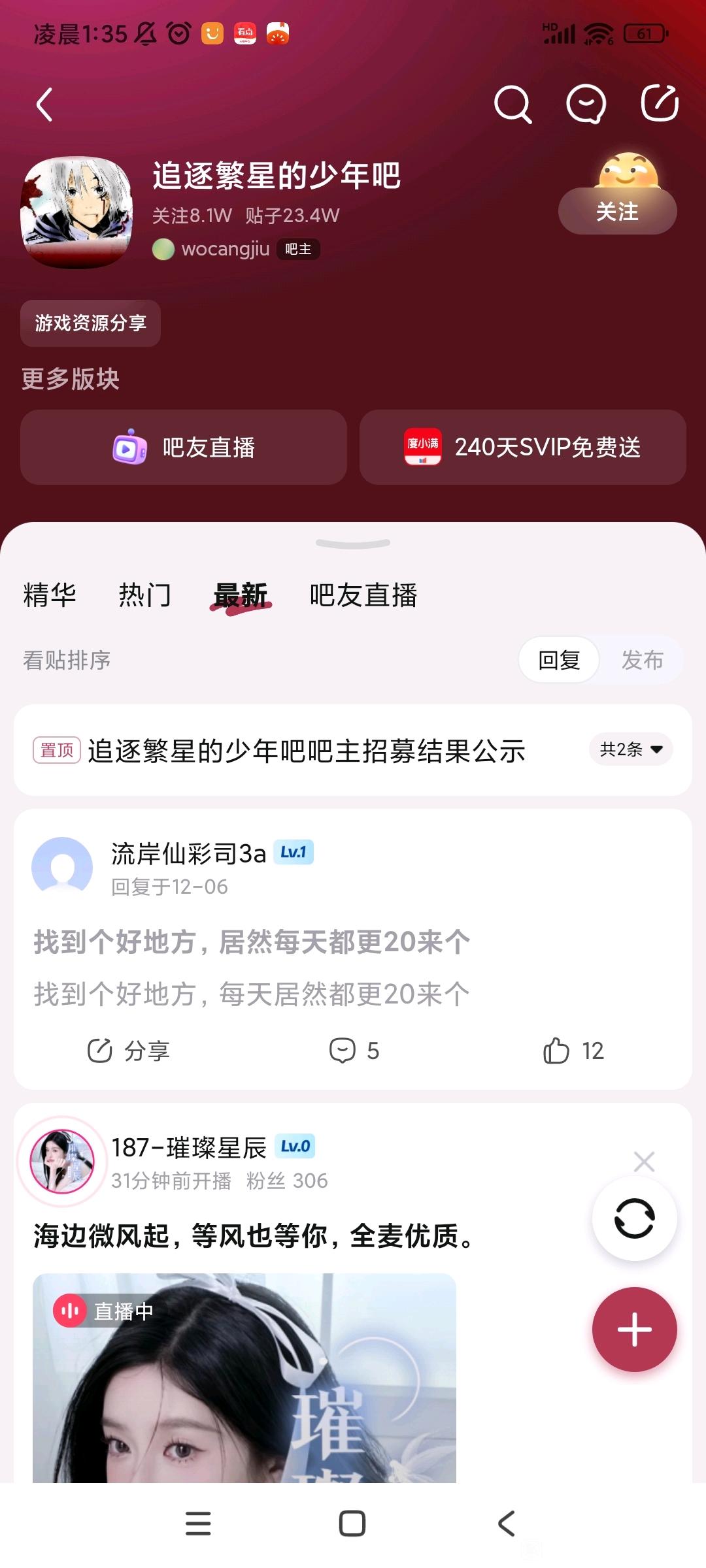Open the 吧友直播 block
Screen dimensions: 706x1568
pyautogui.click(x=184, y=448)
